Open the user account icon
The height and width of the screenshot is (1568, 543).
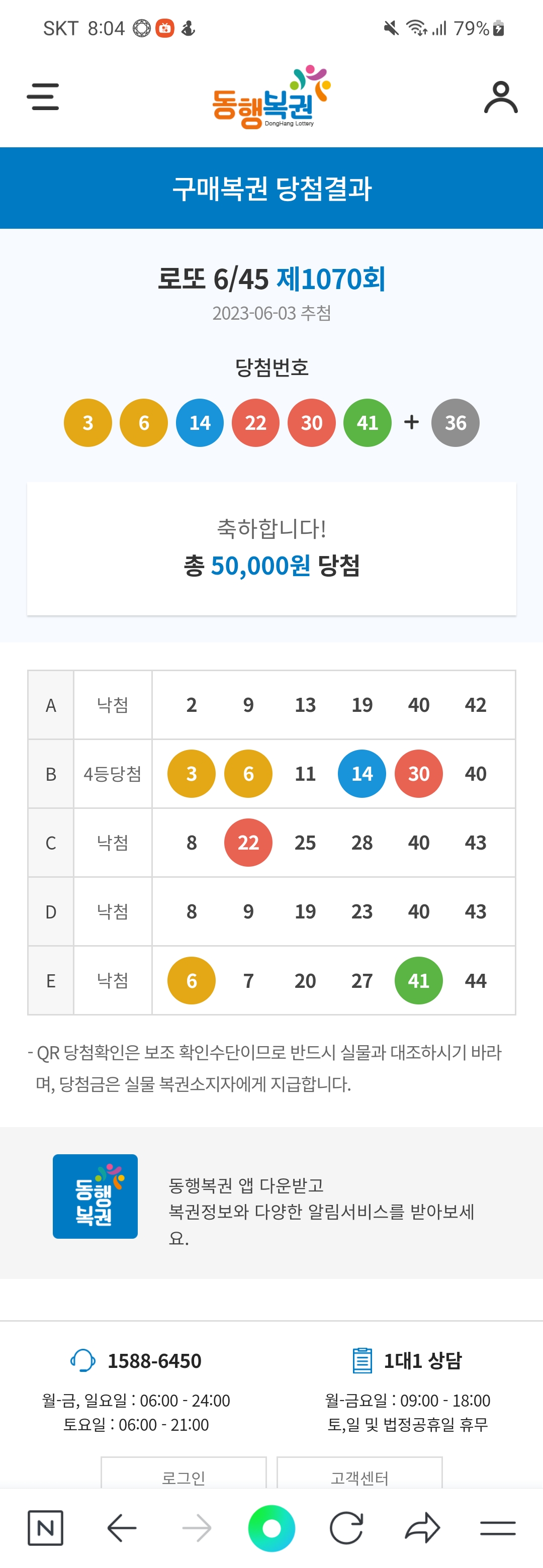click(500, 98)
